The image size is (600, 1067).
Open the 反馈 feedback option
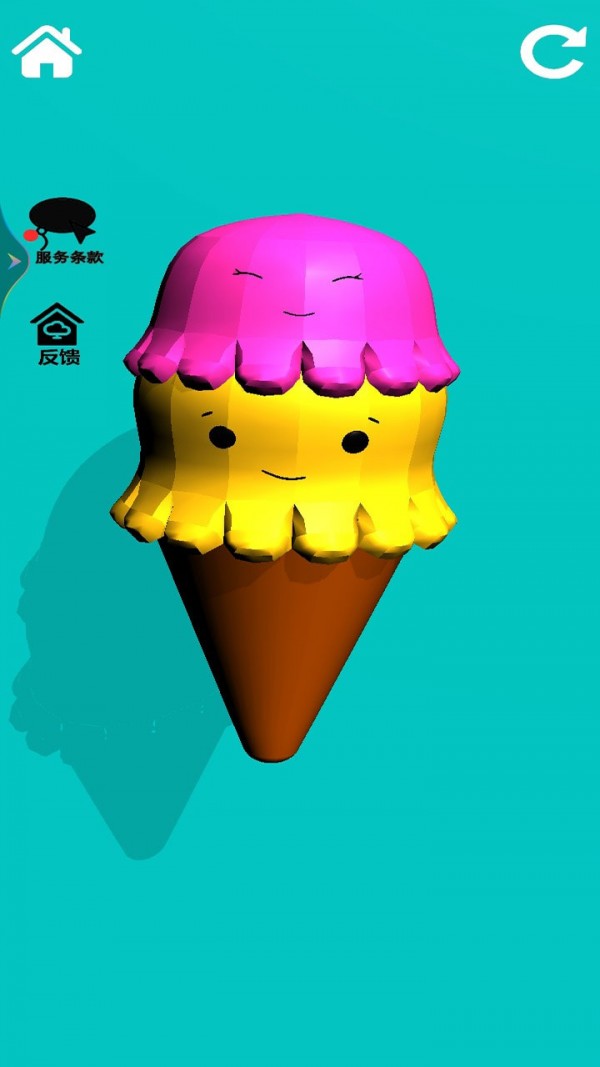pyautogui.click(x=59, y=335)
